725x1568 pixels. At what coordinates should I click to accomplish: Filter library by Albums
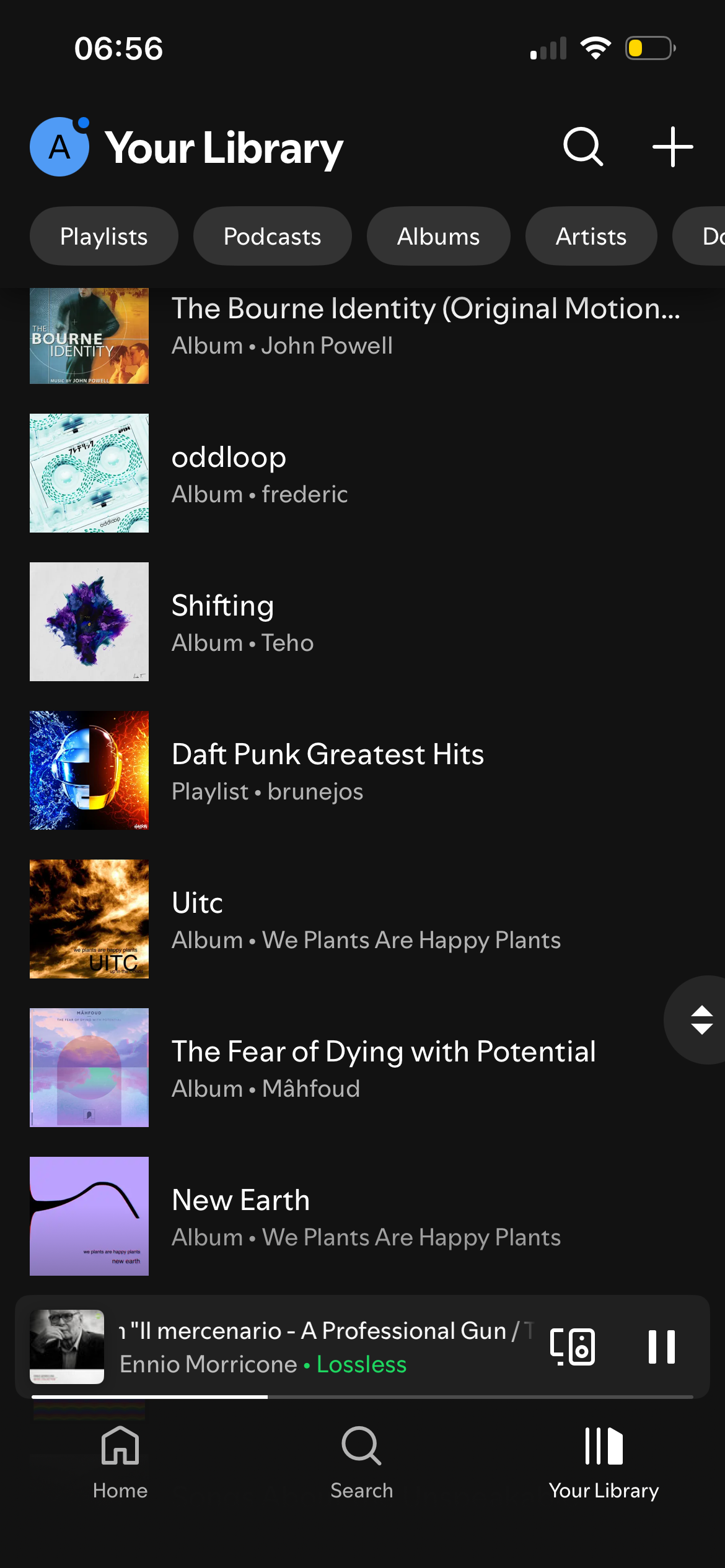438,236
